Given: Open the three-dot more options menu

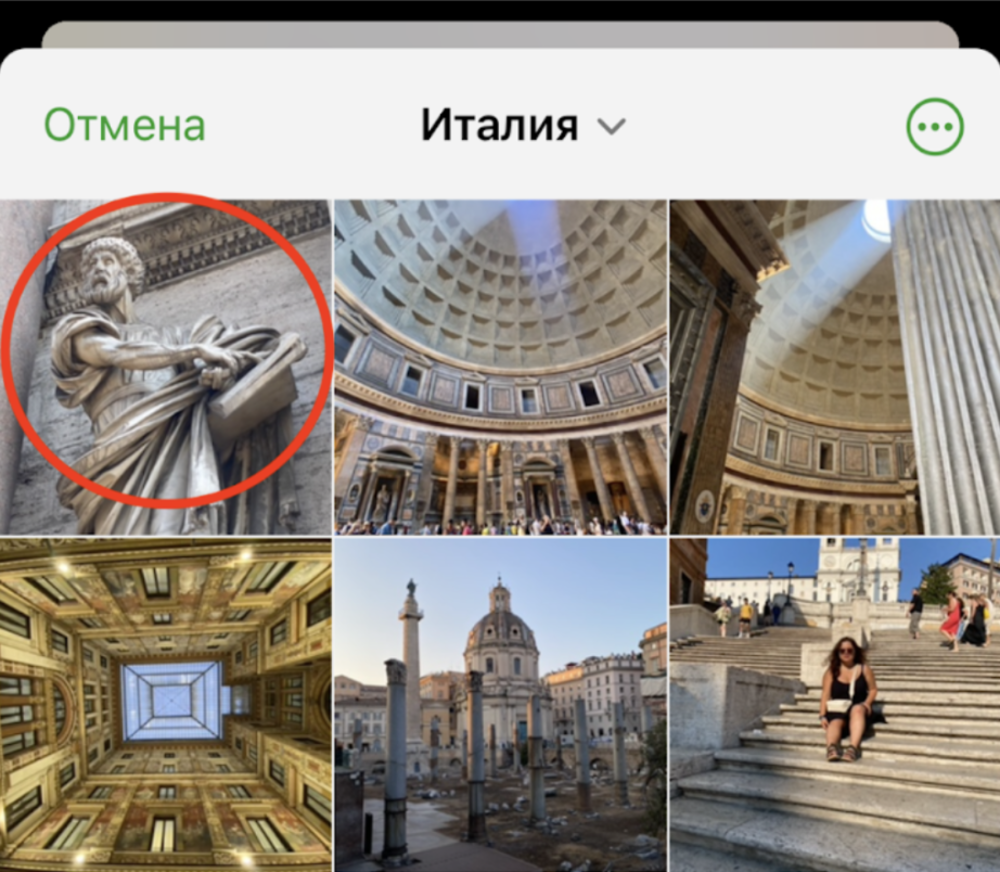Looking at the screenshot, I should pyautogui.click(x=934, y=127).
